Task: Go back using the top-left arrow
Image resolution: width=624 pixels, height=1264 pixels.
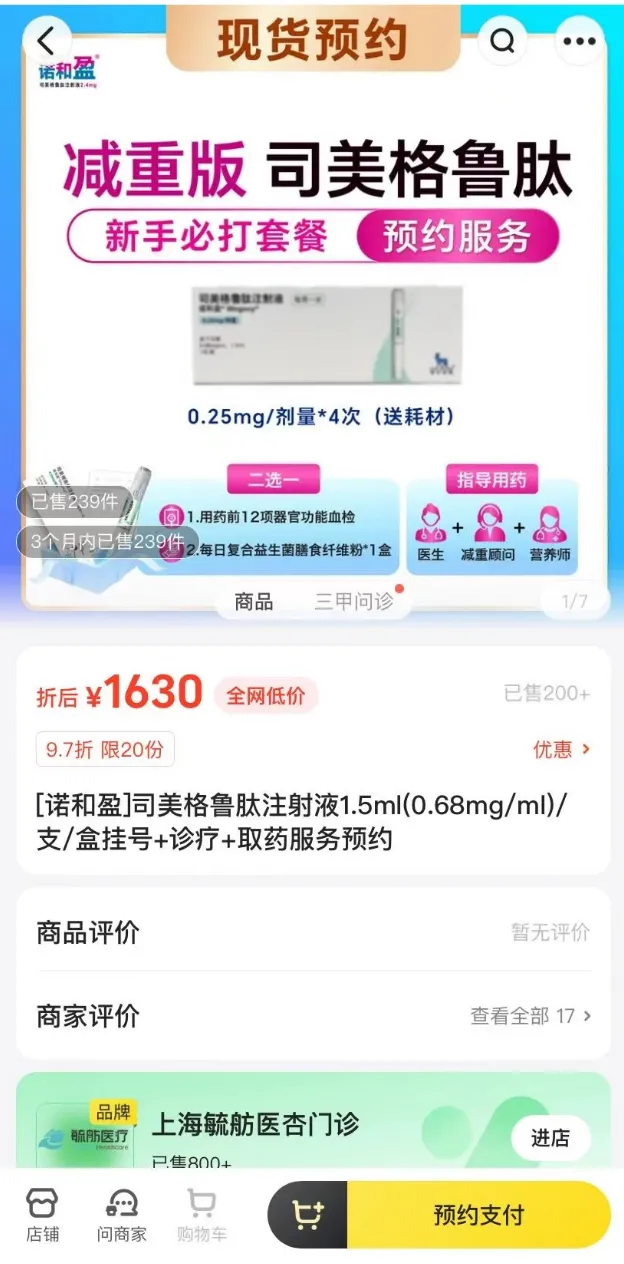Action: (x=46, y=41)
